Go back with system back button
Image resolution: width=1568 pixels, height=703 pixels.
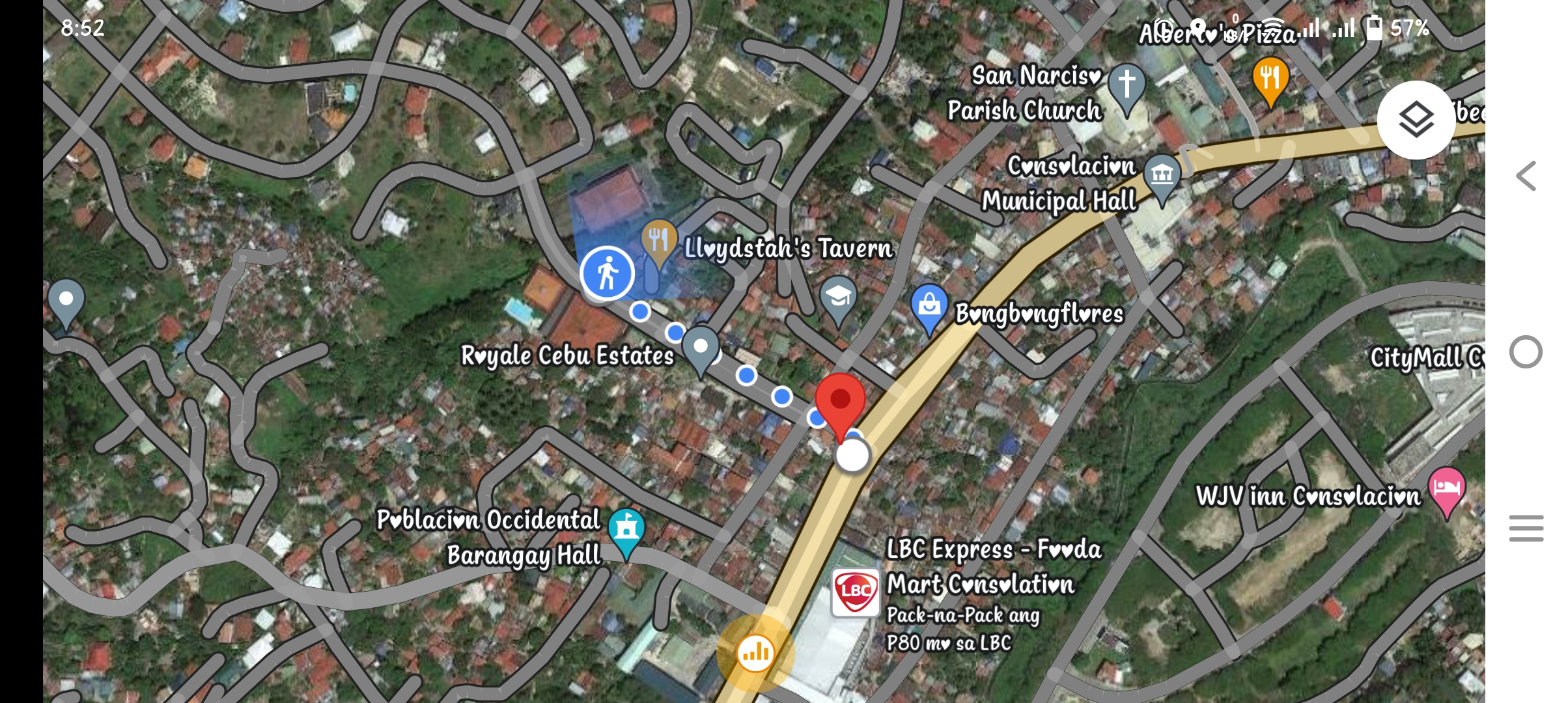point(1526,176)
